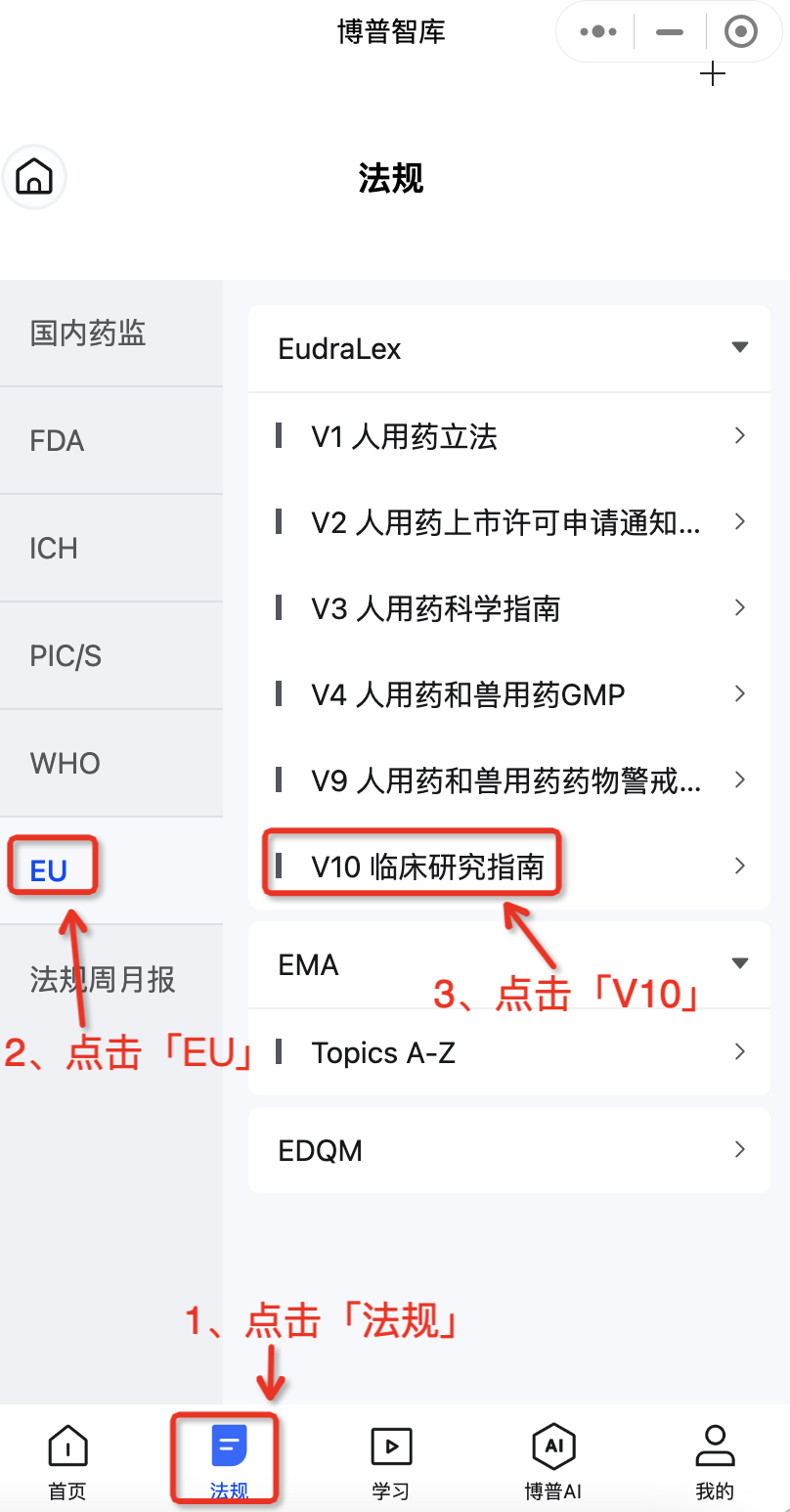Open the PIC/S category
Screen dimensions: 790x1512
(x=66, y=656)
